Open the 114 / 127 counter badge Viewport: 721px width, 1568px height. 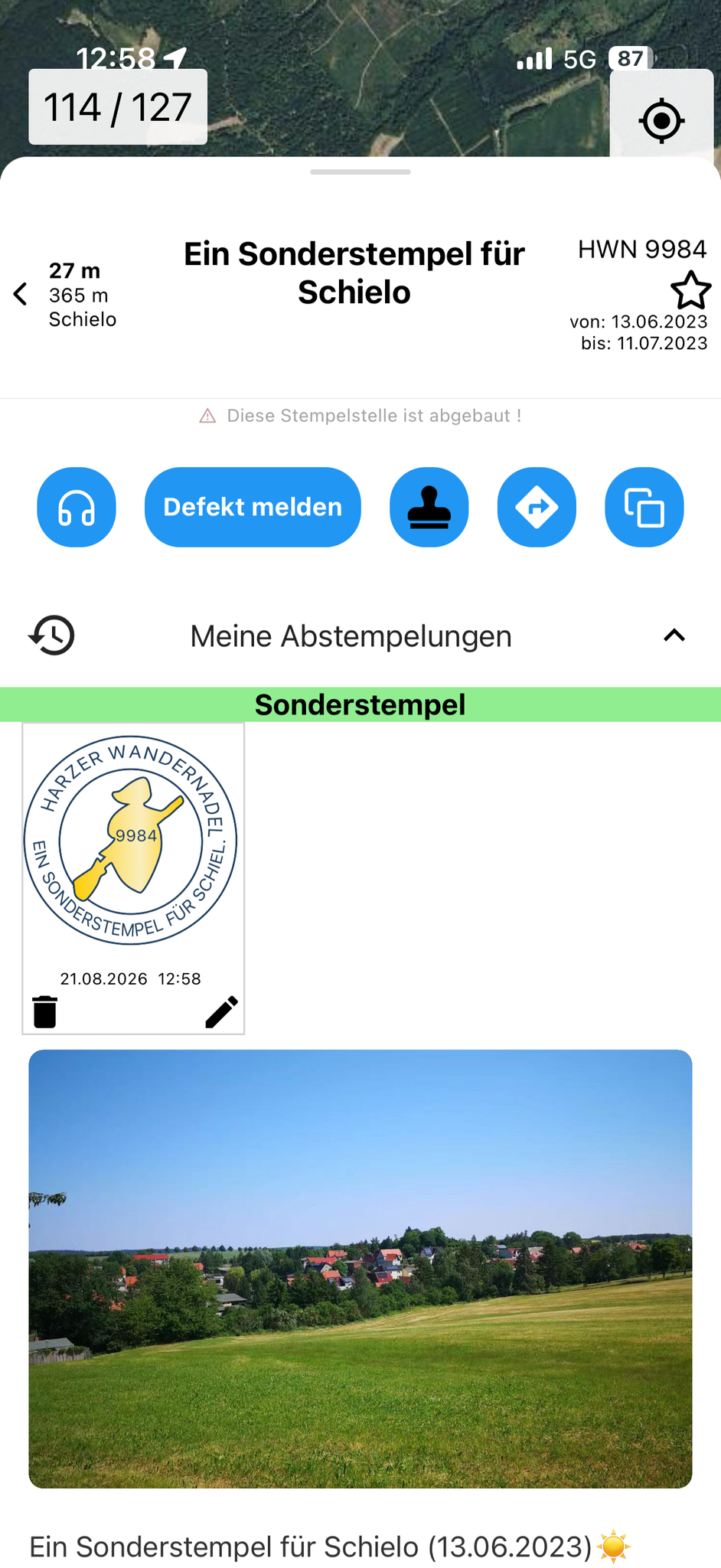(118, 106)
